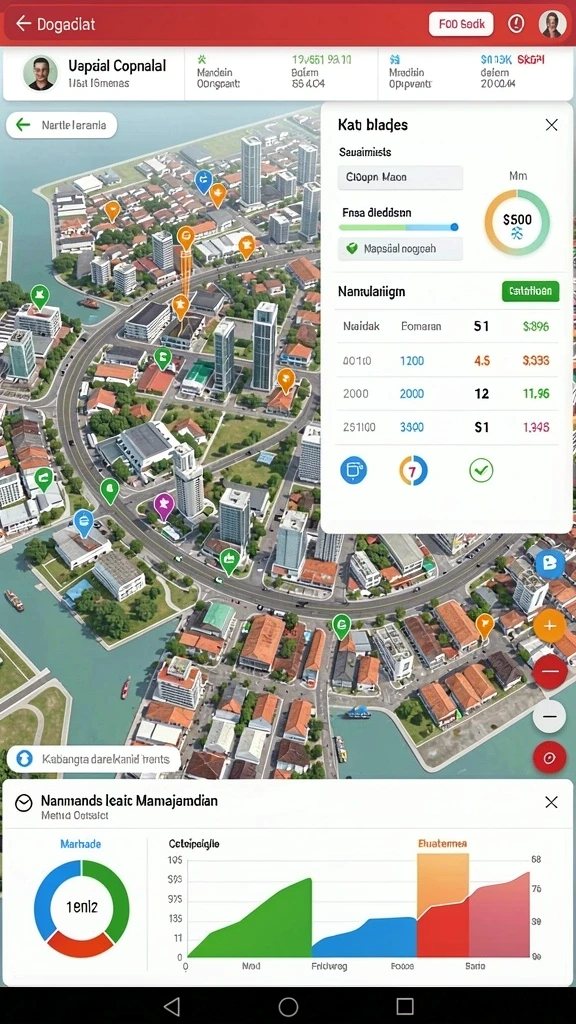Image resolution: width=576 pixels, height=1024 pixels.
Task: Tap the F00 Sedk button in the header
Action: [461, 24]
